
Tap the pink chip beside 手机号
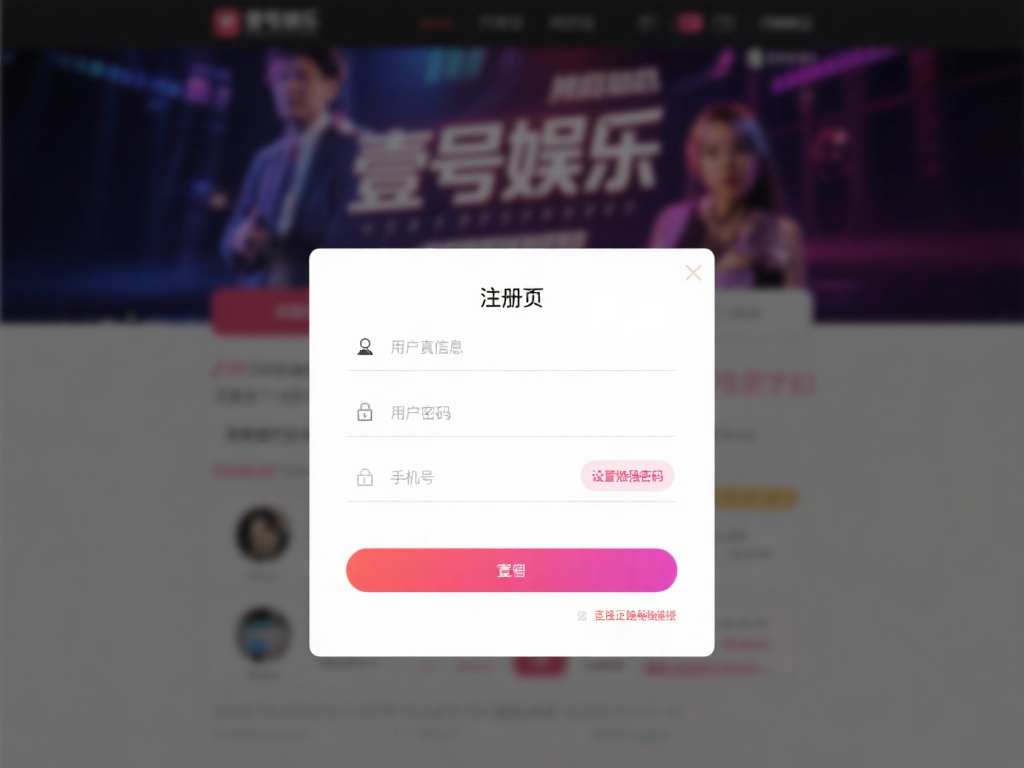click(627, 476)
